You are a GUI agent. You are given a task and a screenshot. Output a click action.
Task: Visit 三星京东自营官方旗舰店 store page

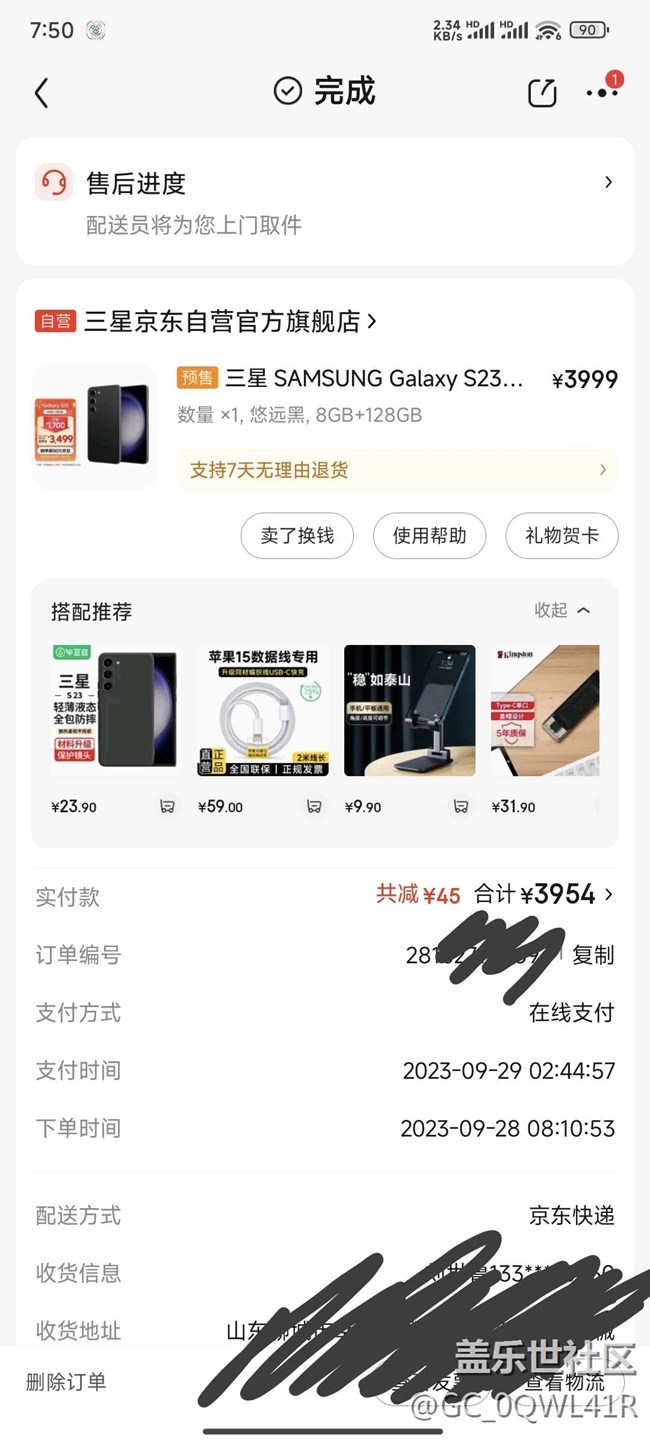coord(230,321)
